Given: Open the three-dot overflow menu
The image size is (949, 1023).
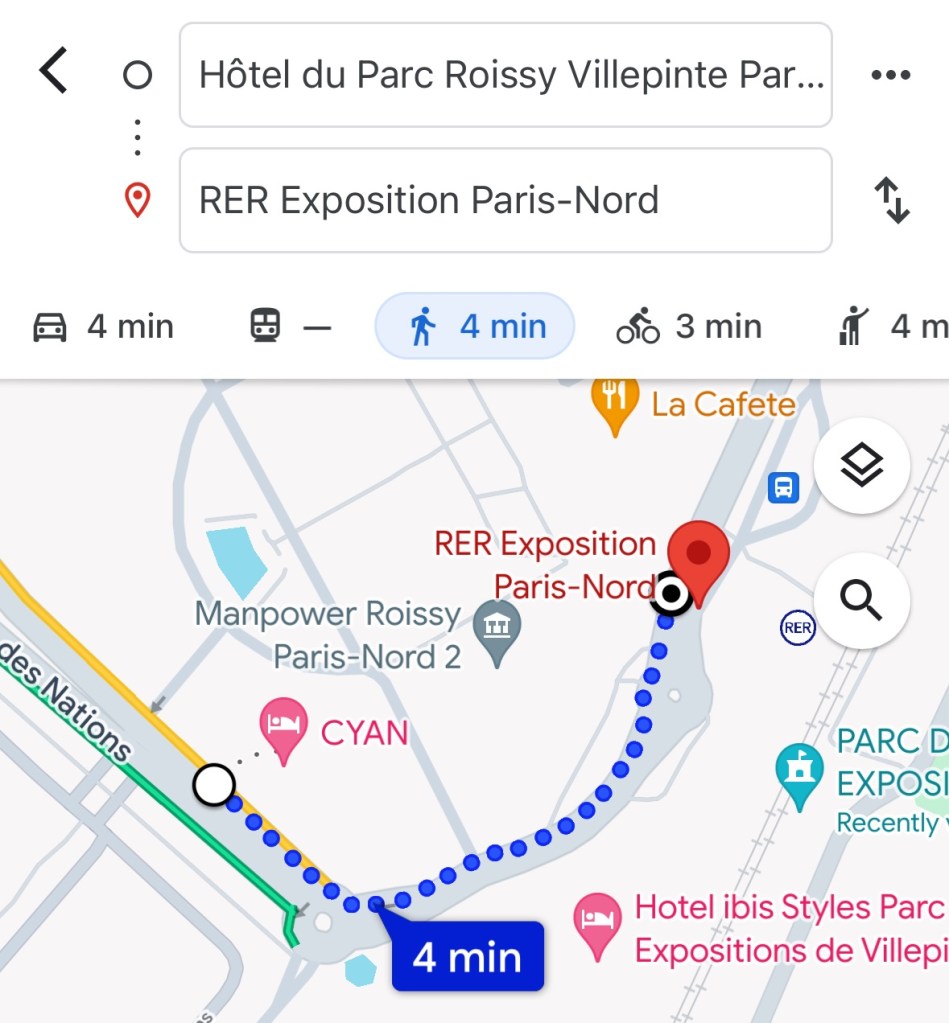Looking at the screenshot, I should 890,76.
